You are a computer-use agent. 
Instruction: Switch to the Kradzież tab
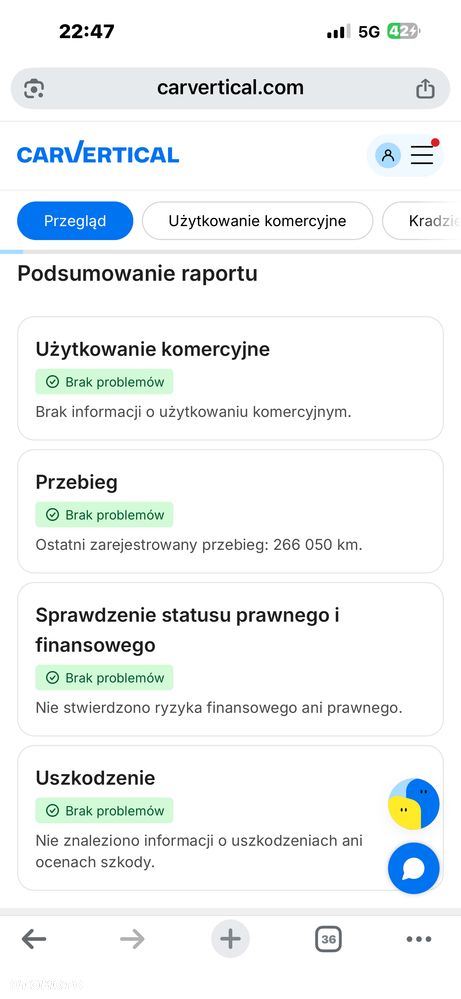422,221
